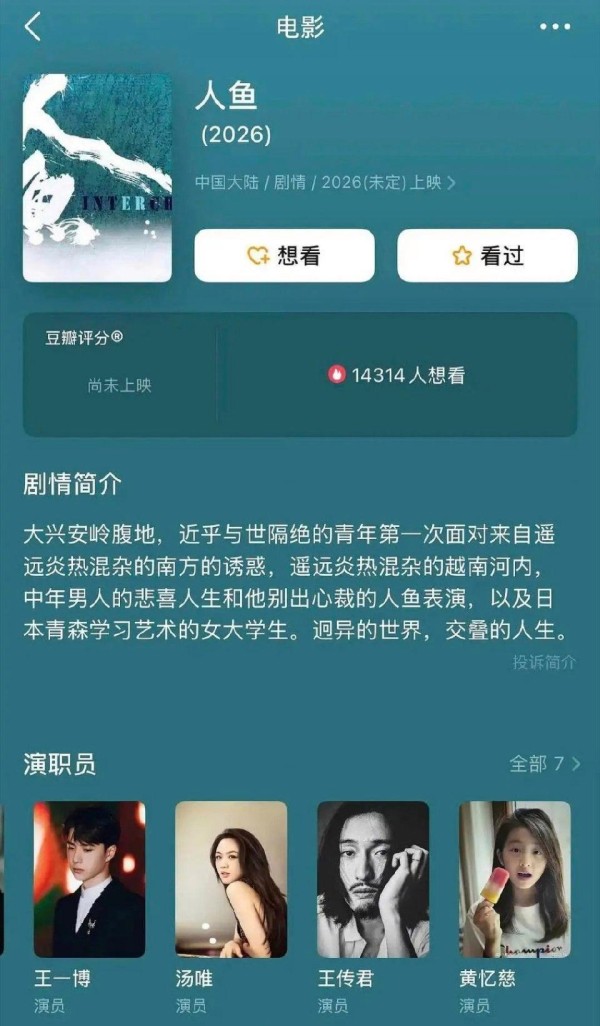
Task: Go back using the top-left arrow
Action: [x=32, y=27]
